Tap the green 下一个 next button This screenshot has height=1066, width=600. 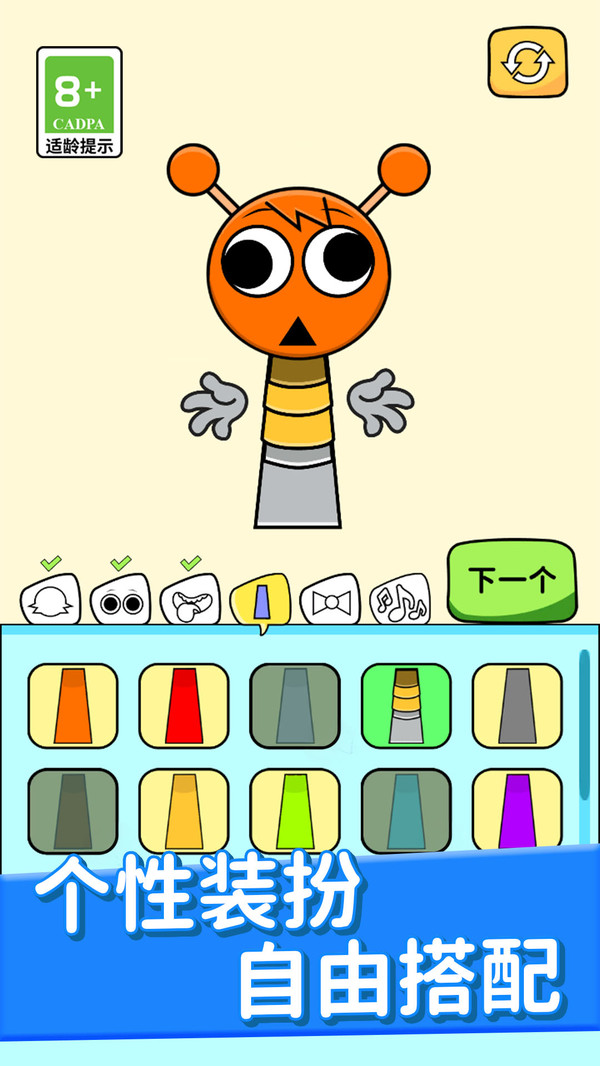pos(511,580)
